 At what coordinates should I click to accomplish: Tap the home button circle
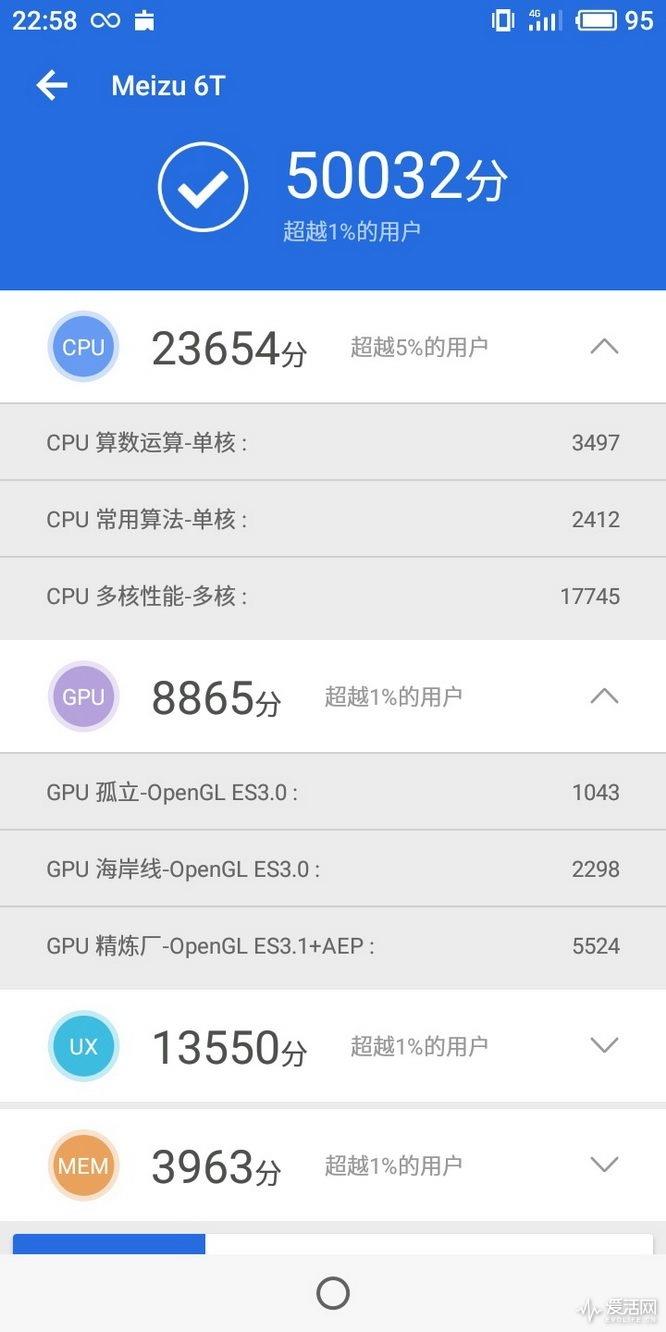tap(333, 1293)
